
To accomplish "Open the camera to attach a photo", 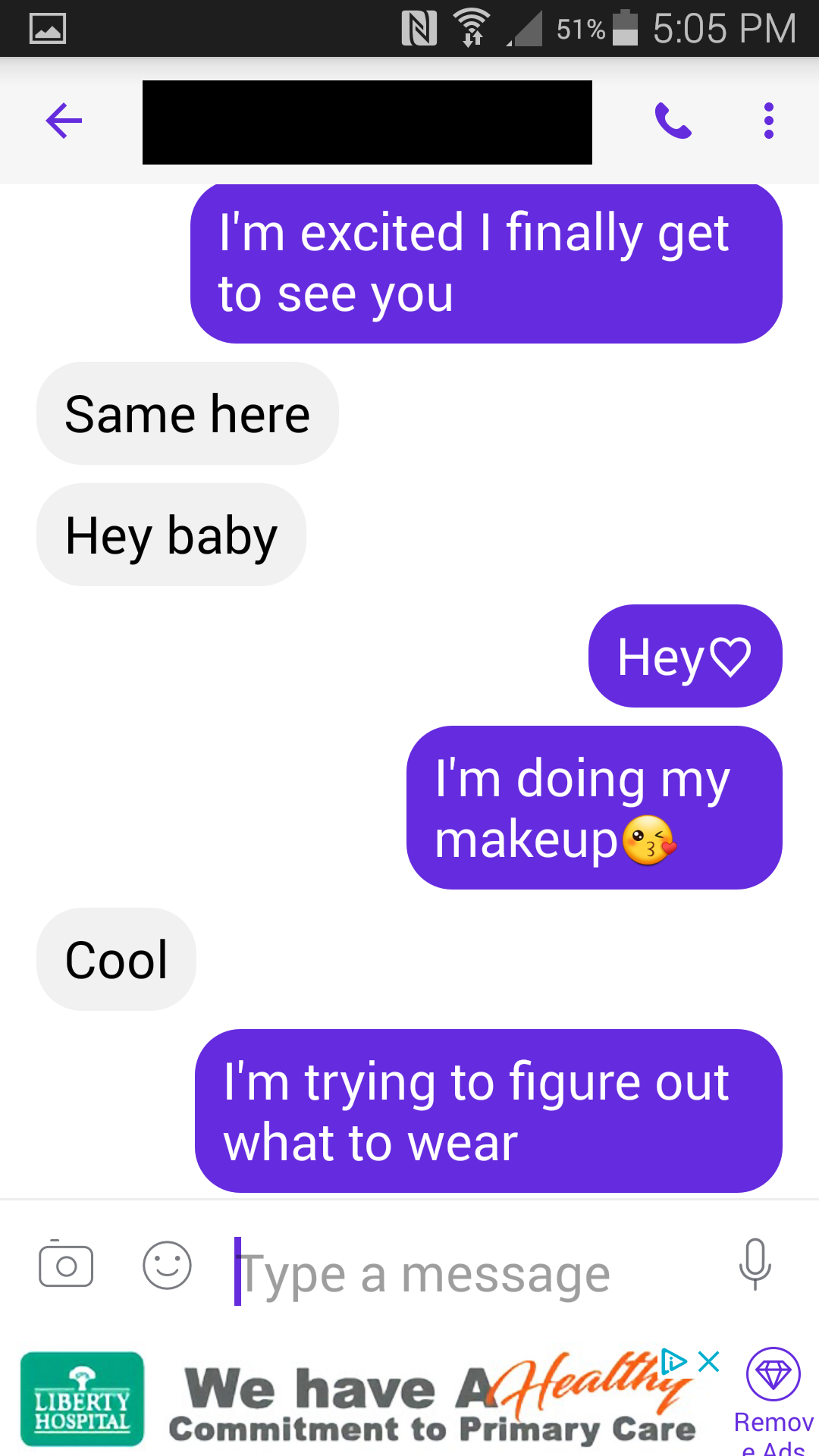I will (66, 1265).
